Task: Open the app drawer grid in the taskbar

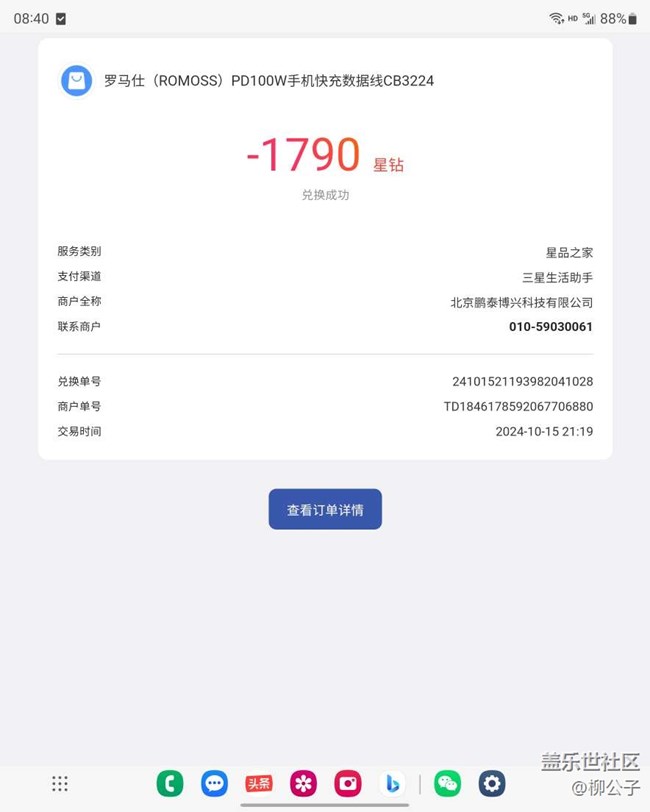Action: pos(59,784)
